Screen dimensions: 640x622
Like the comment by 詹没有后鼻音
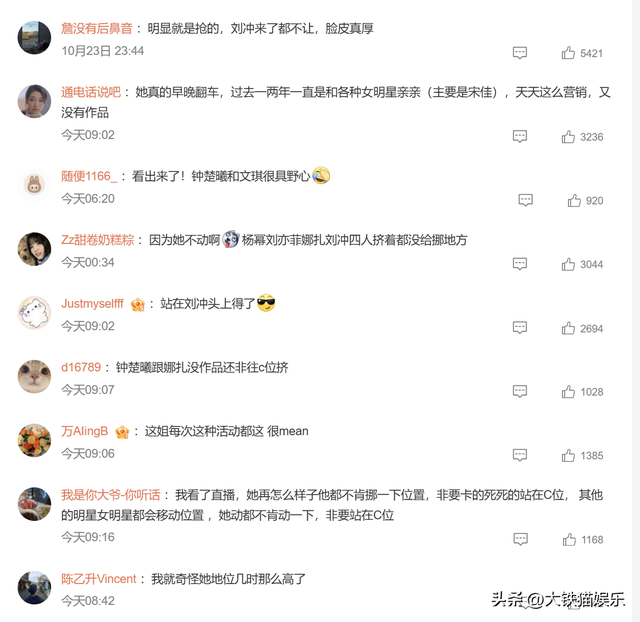pos(569,53)
